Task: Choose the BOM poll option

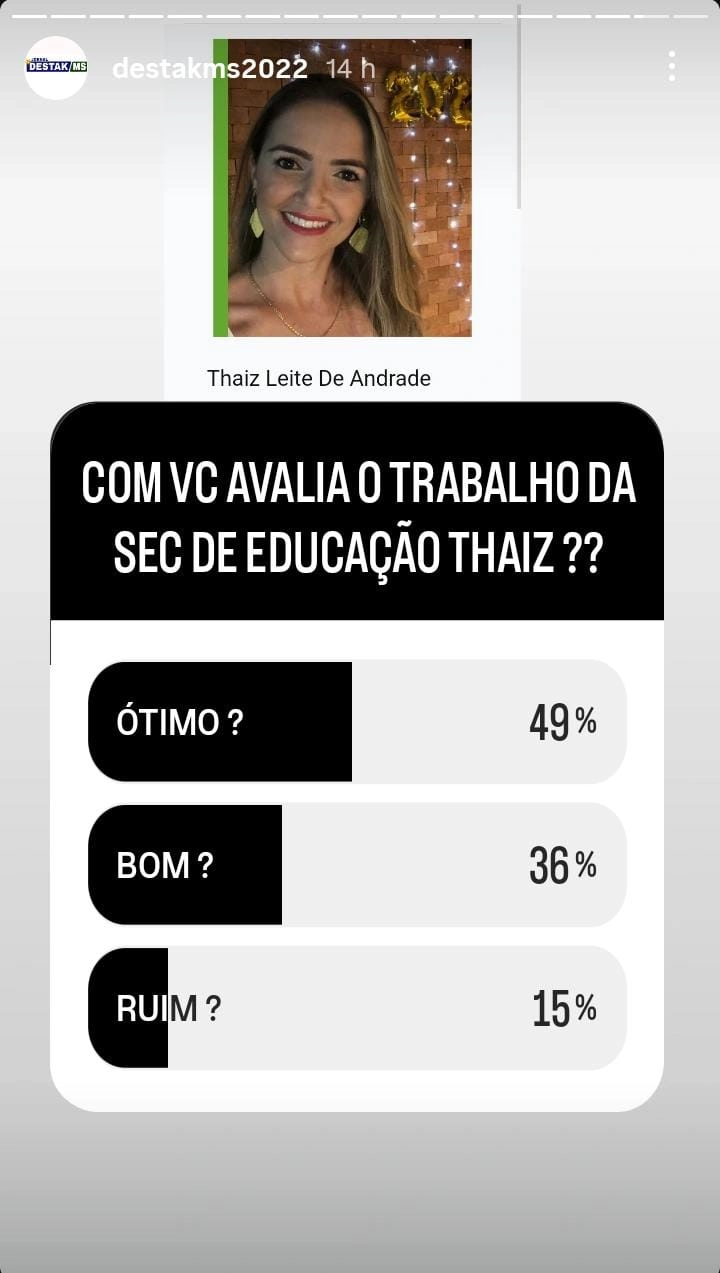Action: coord(357,864)
